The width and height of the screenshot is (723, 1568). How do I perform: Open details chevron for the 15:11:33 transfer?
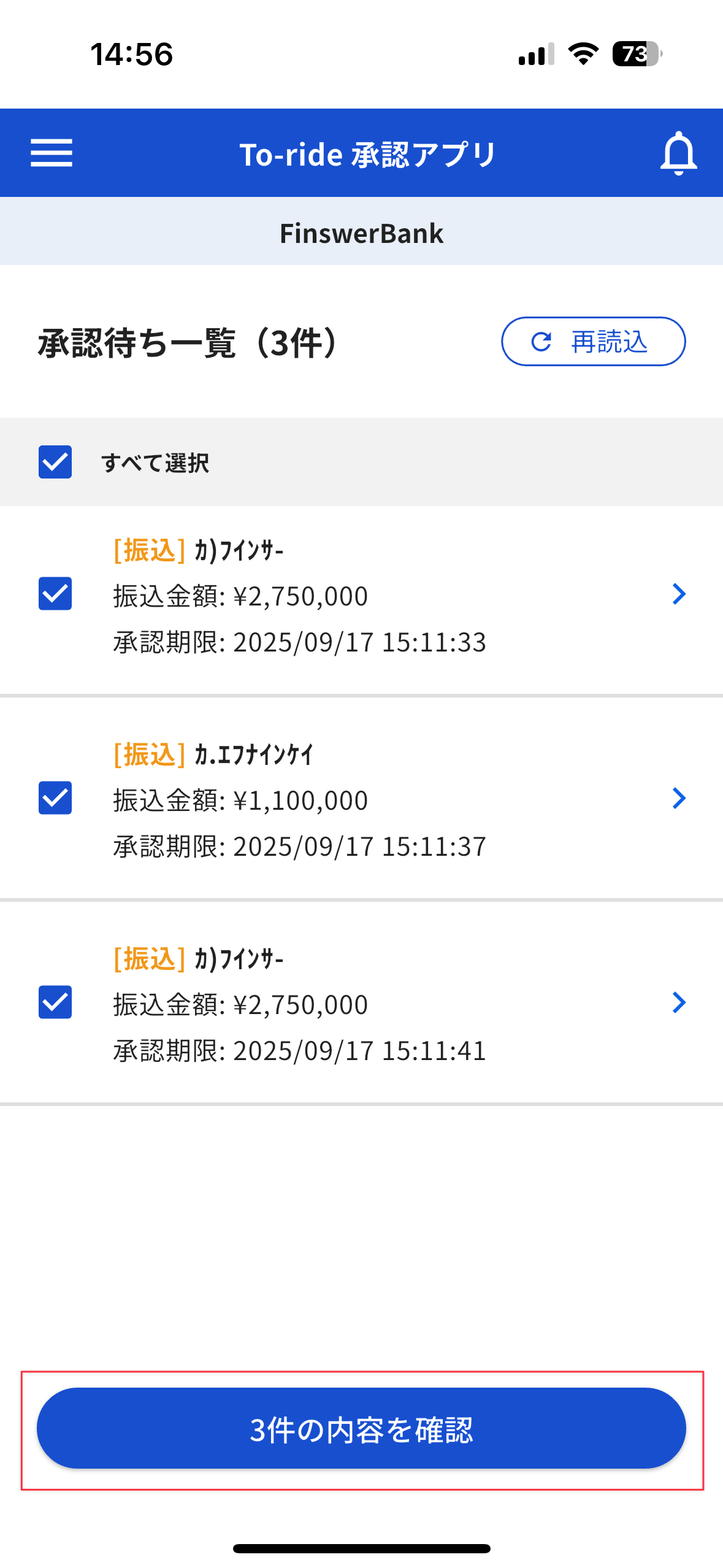coord(678,594)
